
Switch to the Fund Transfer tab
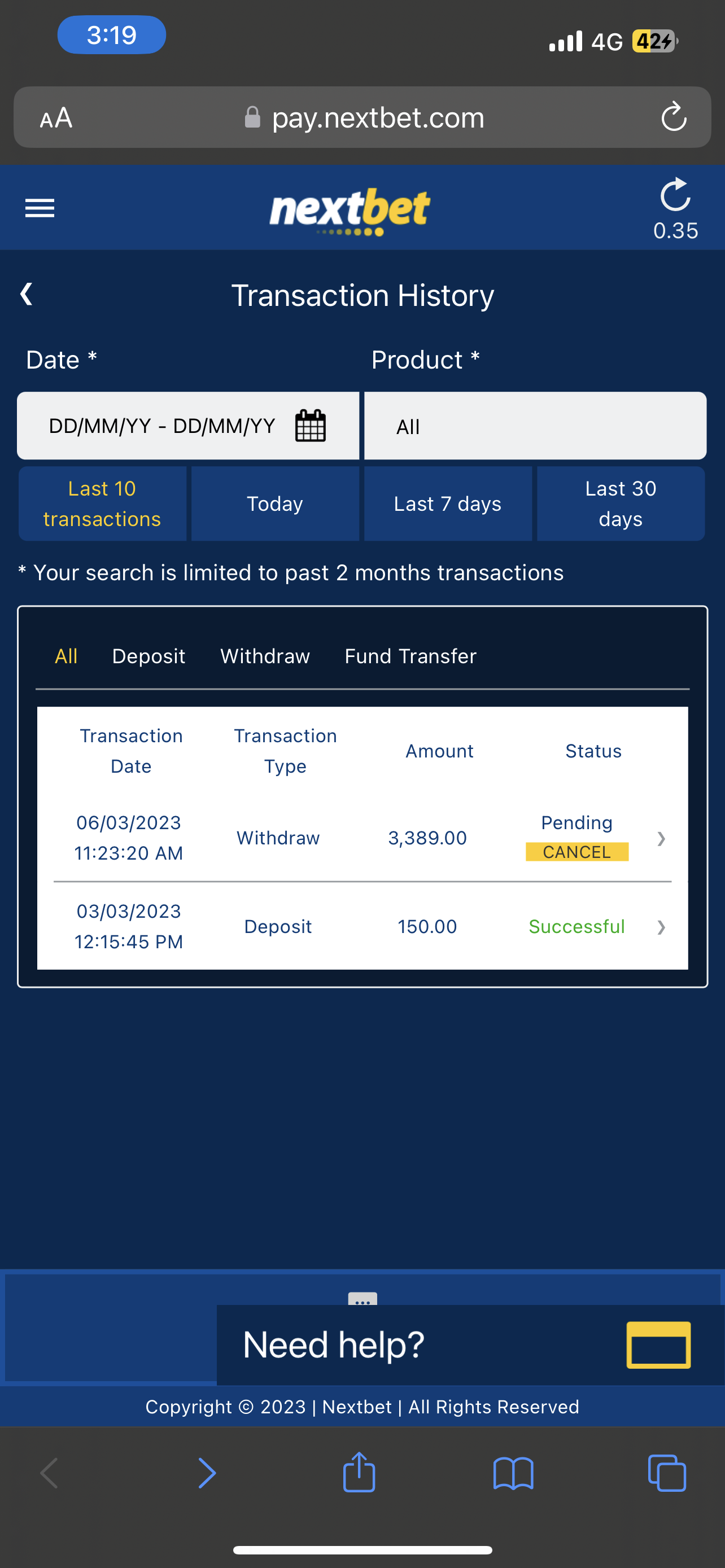(x=410, y=656)
